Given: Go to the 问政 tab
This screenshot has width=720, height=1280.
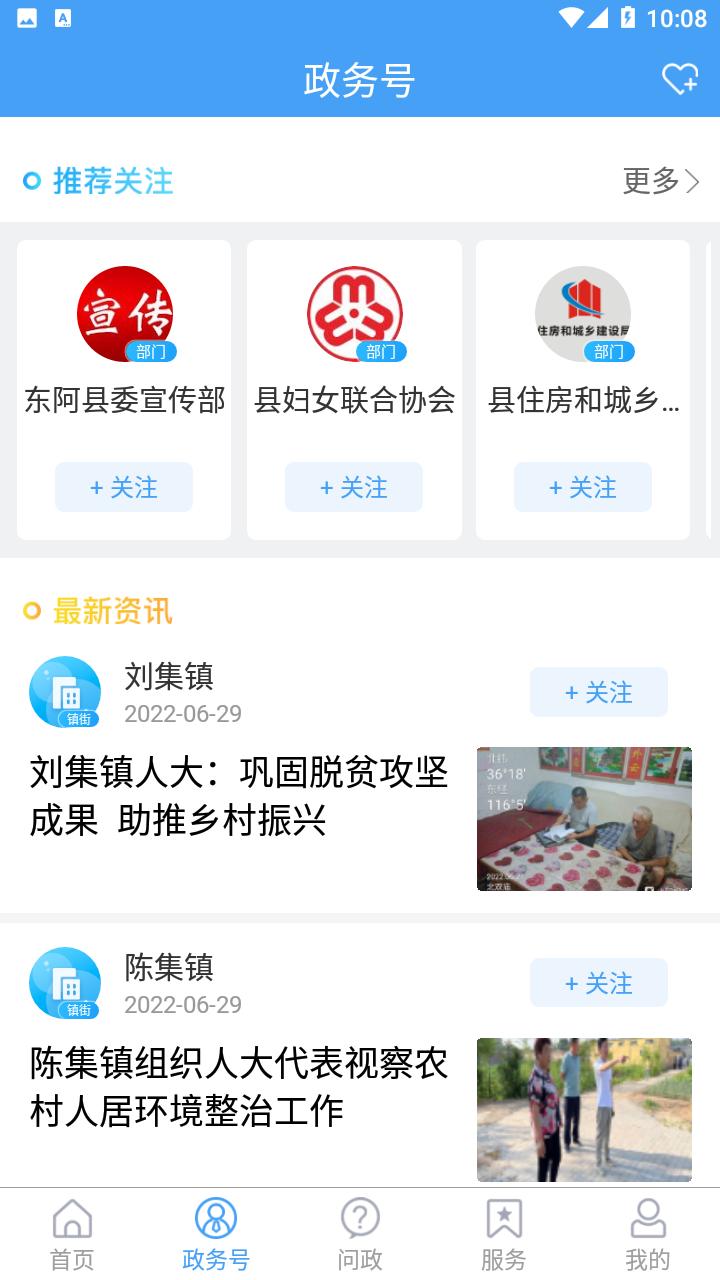Looking at the screenshot, I should coord(360,1235).
